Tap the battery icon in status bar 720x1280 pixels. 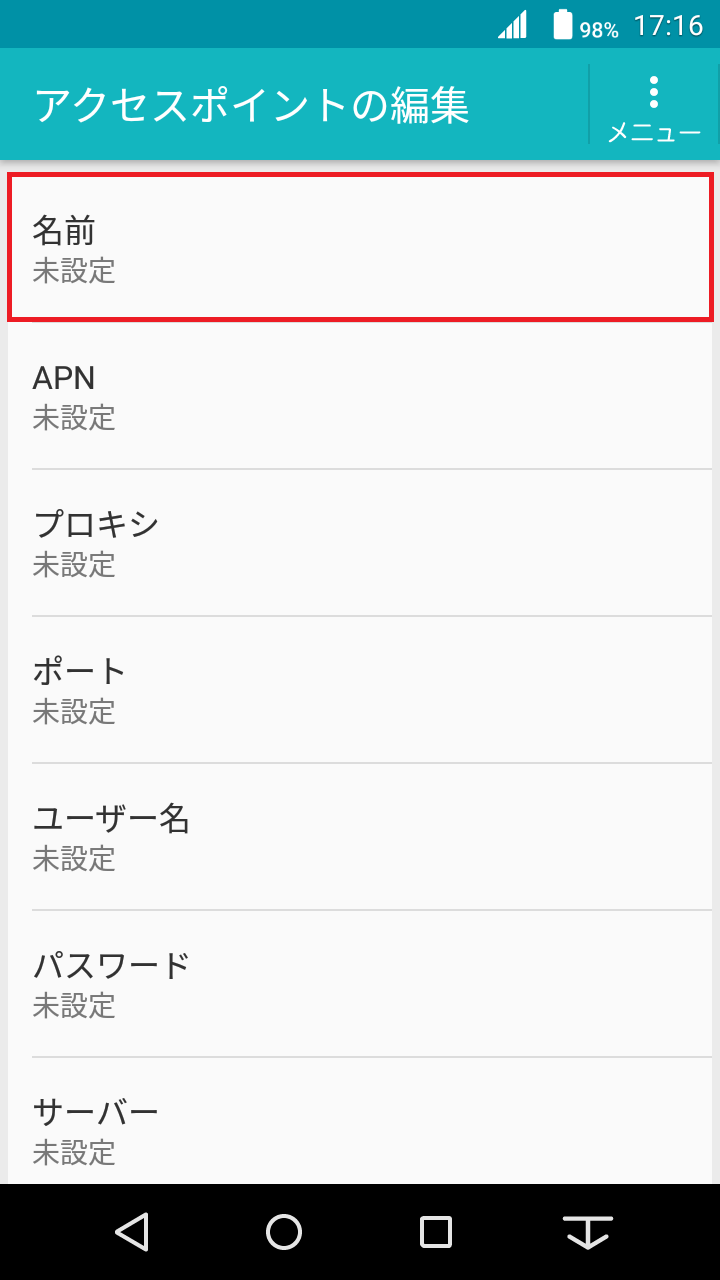point(561,24)
